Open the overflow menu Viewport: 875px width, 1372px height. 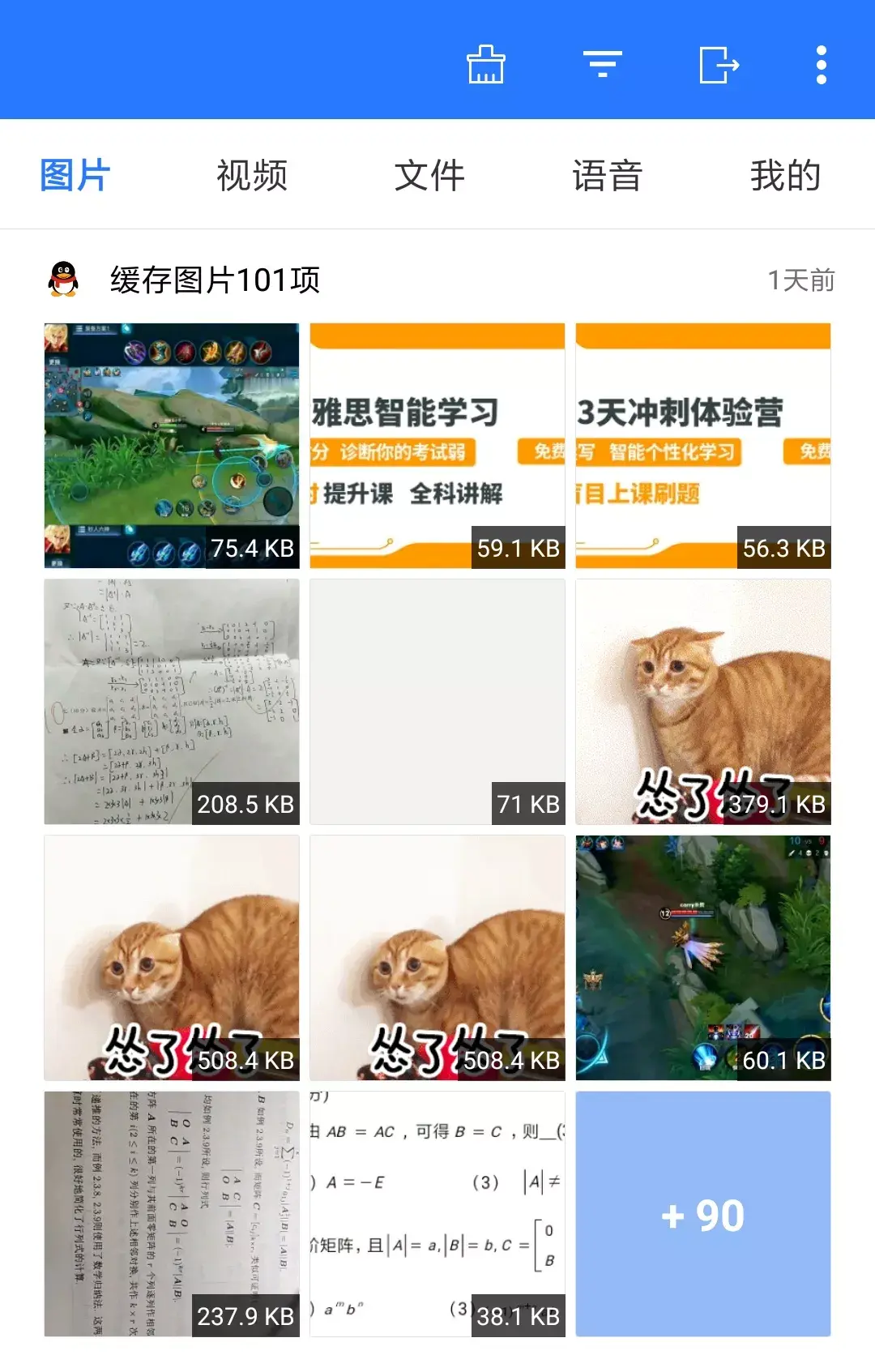(x=822, y=65)
